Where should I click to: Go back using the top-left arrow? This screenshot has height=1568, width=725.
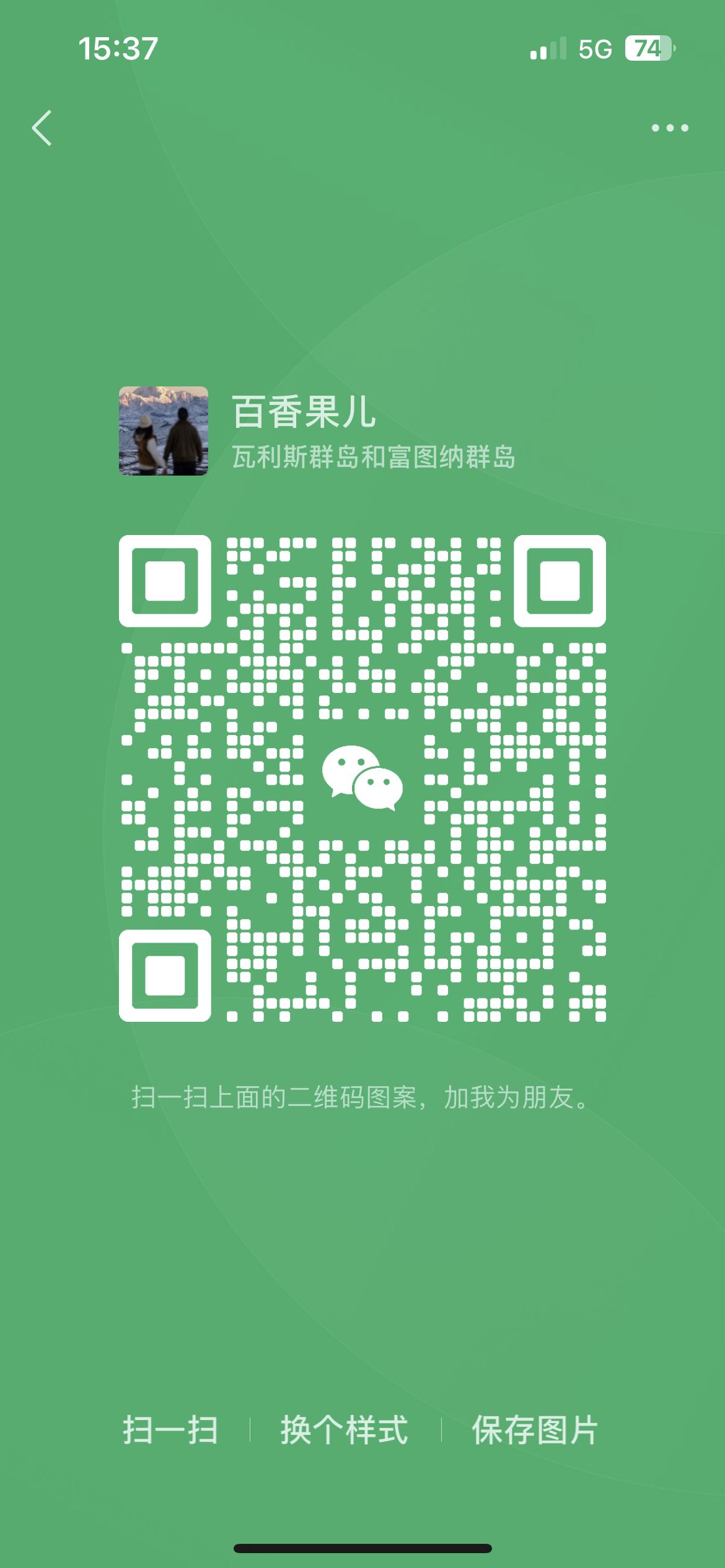click(42, 128)
